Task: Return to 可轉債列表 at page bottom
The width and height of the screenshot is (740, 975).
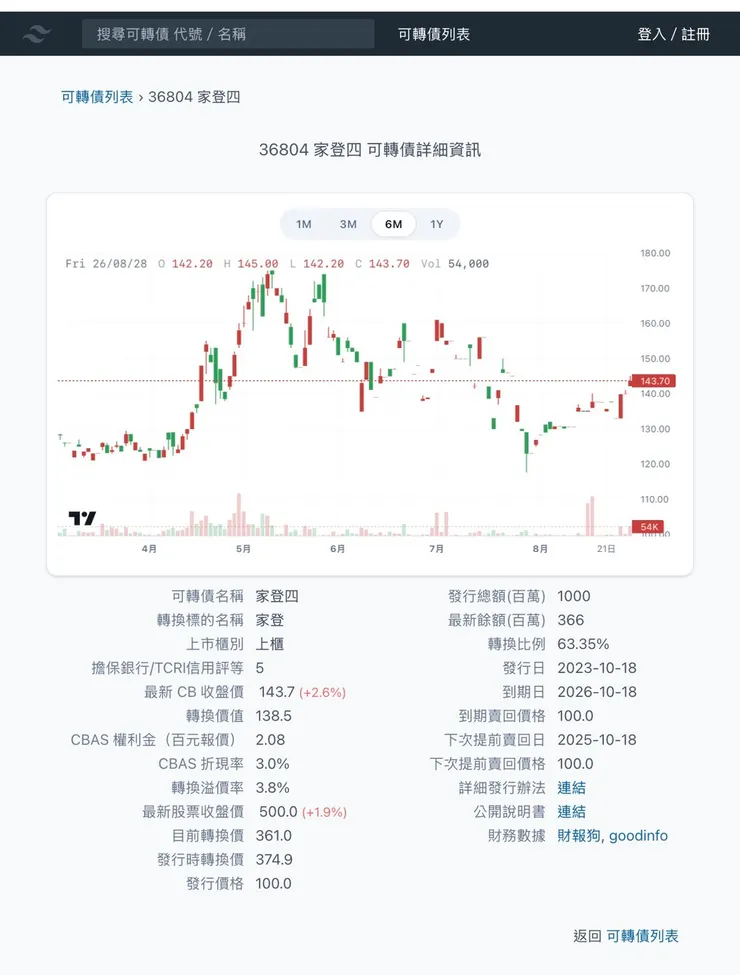Action: [x=642, y=936]
